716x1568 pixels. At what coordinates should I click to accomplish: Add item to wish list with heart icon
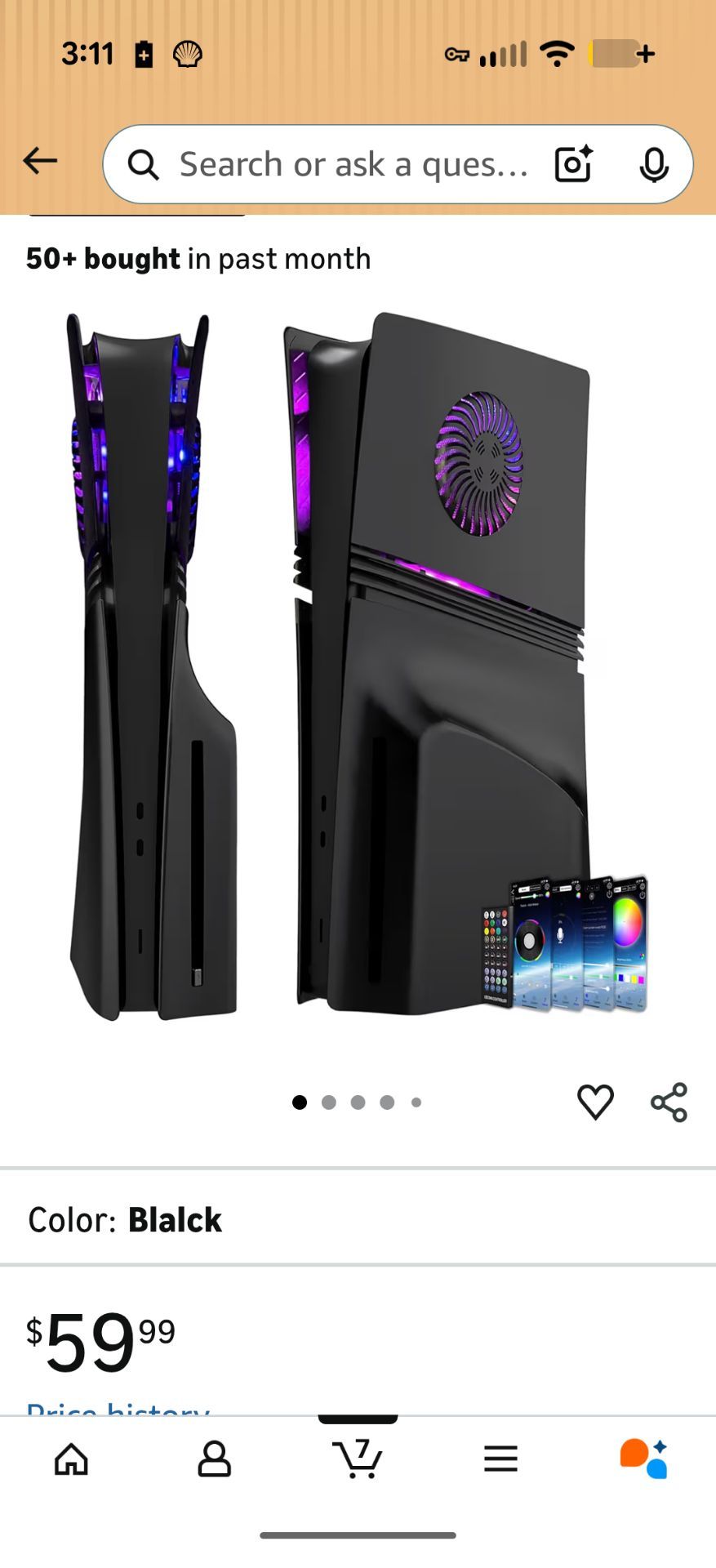595,1102
